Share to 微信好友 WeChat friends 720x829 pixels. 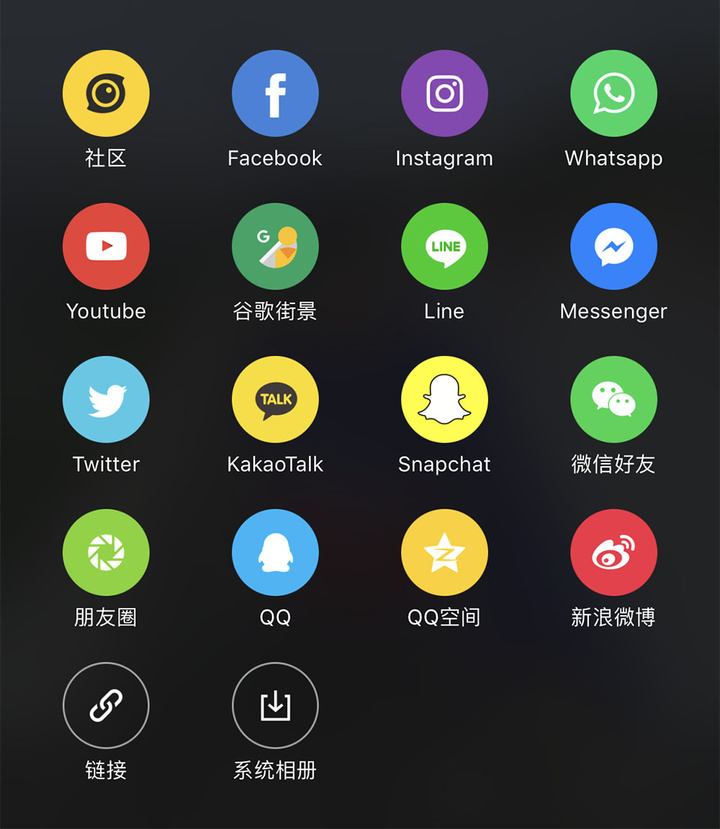pyautogui.click(x=613, y=400)
